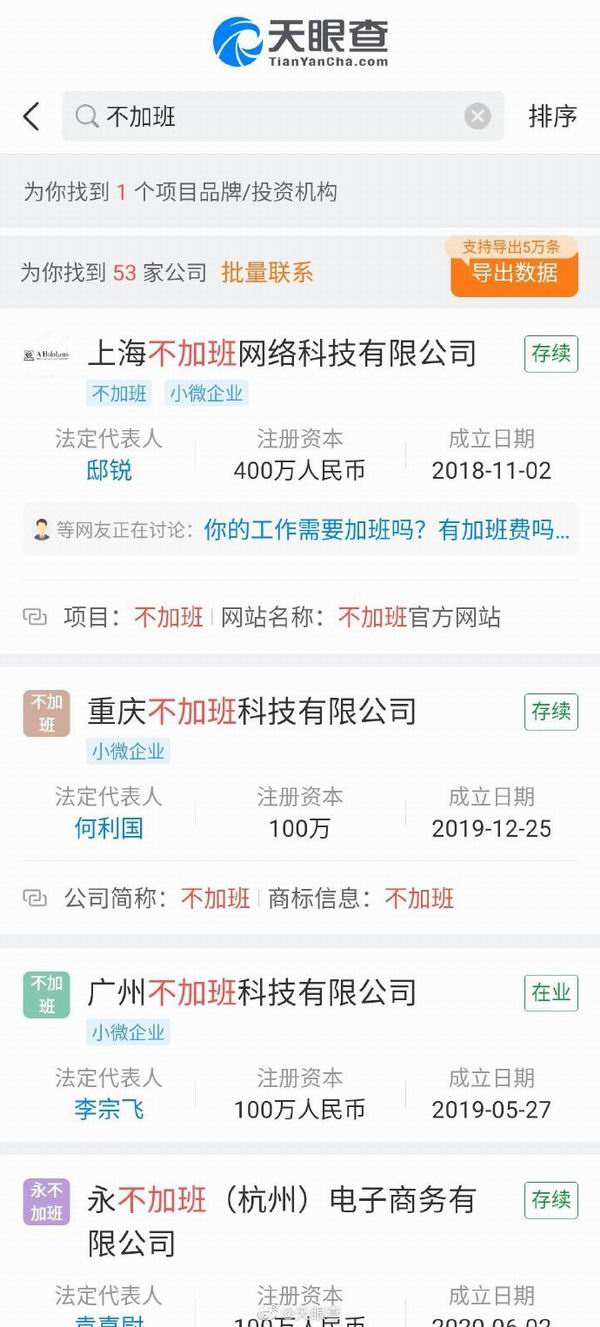Tap 批量联系 to contact companies in bulk
The image size is (600, 1327).
(x=267, y=272)
